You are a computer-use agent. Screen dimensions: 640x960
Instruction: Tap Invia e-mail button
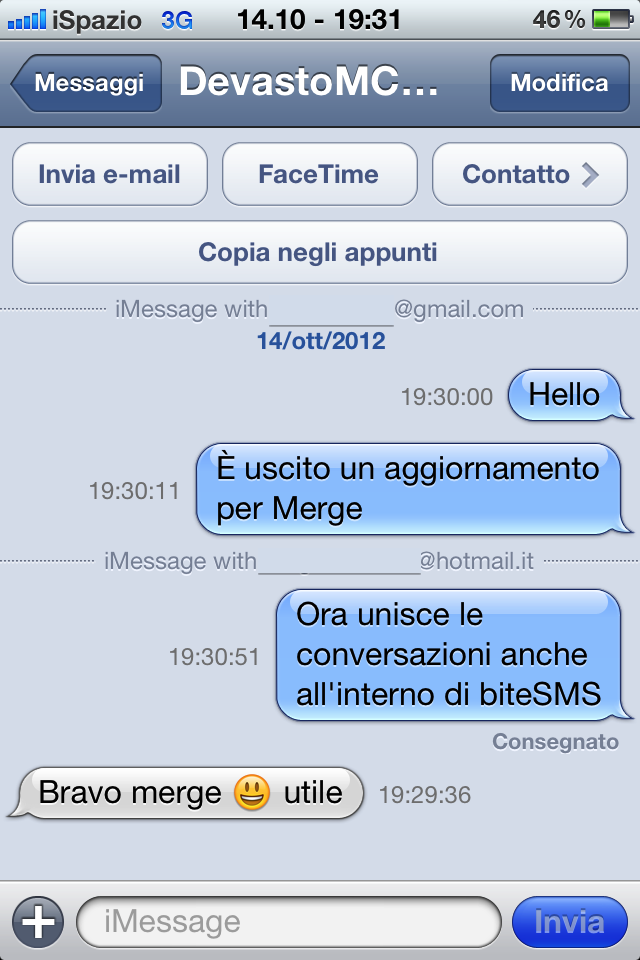click(109, 174)
